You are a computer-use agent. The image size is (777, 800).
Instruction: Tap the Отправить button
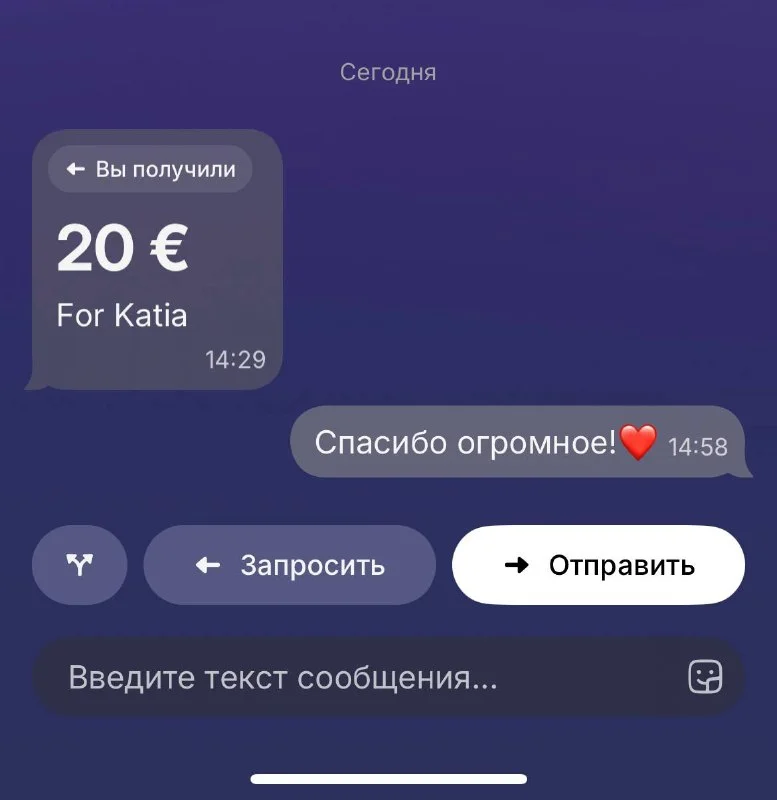coord(598,565)
